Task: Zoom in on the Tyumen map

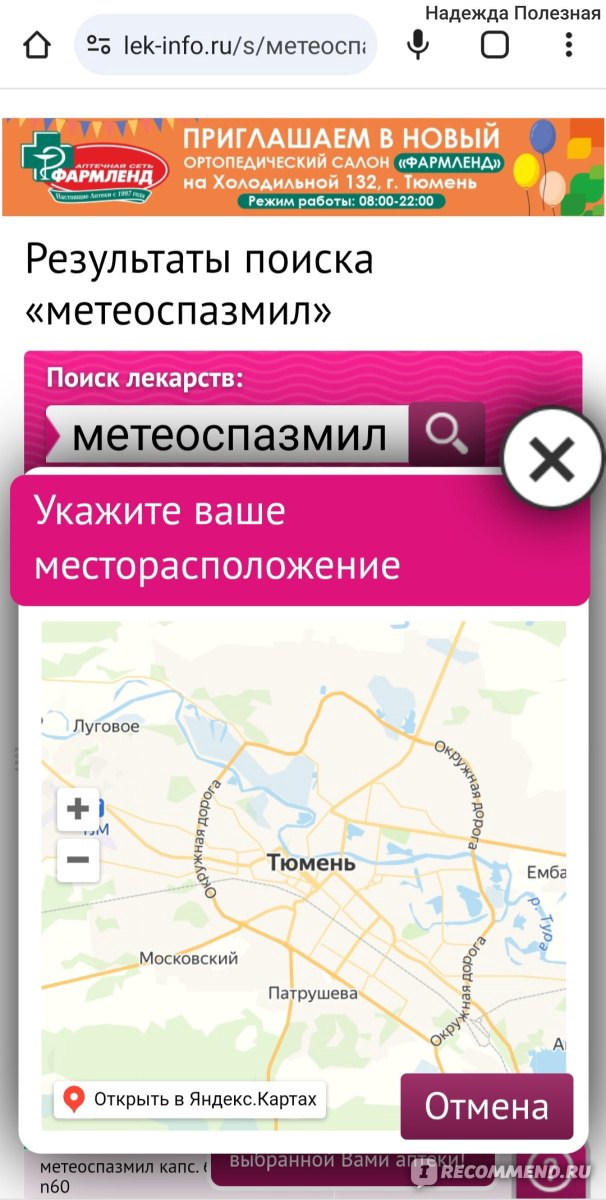Action: click(x=78, y=808)
